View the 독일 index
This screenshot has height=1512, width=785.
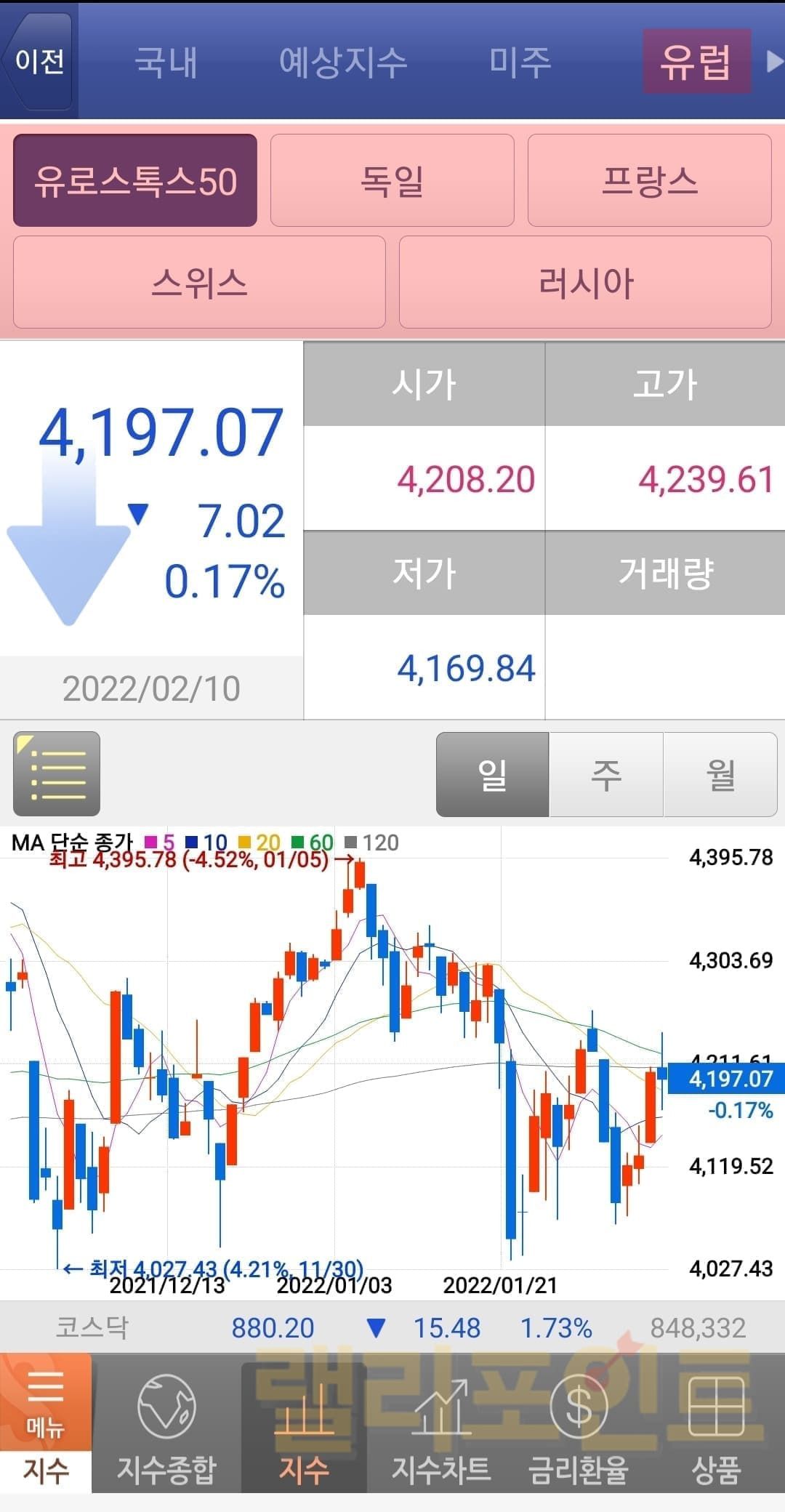click(x=392, y=180)
